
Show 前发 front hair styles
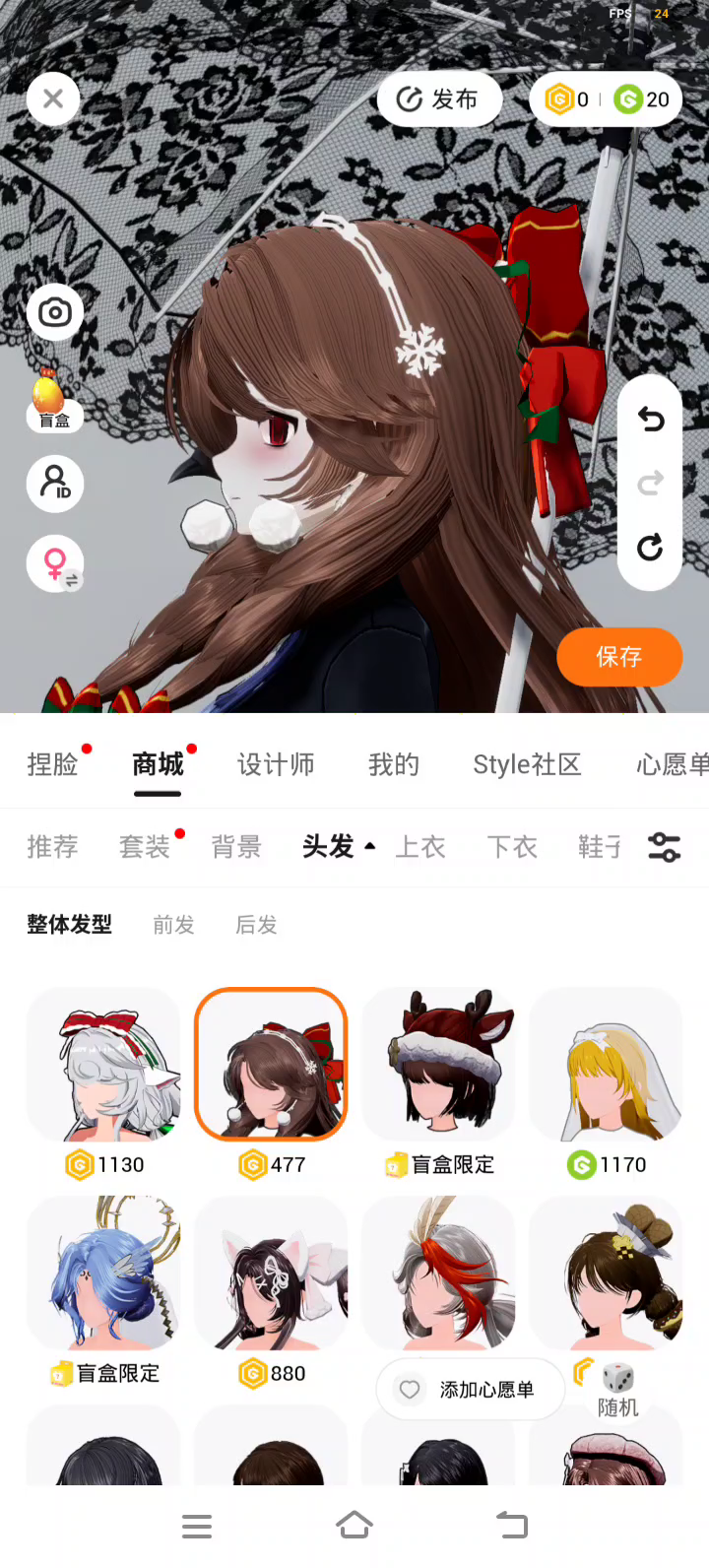point(174,925)
